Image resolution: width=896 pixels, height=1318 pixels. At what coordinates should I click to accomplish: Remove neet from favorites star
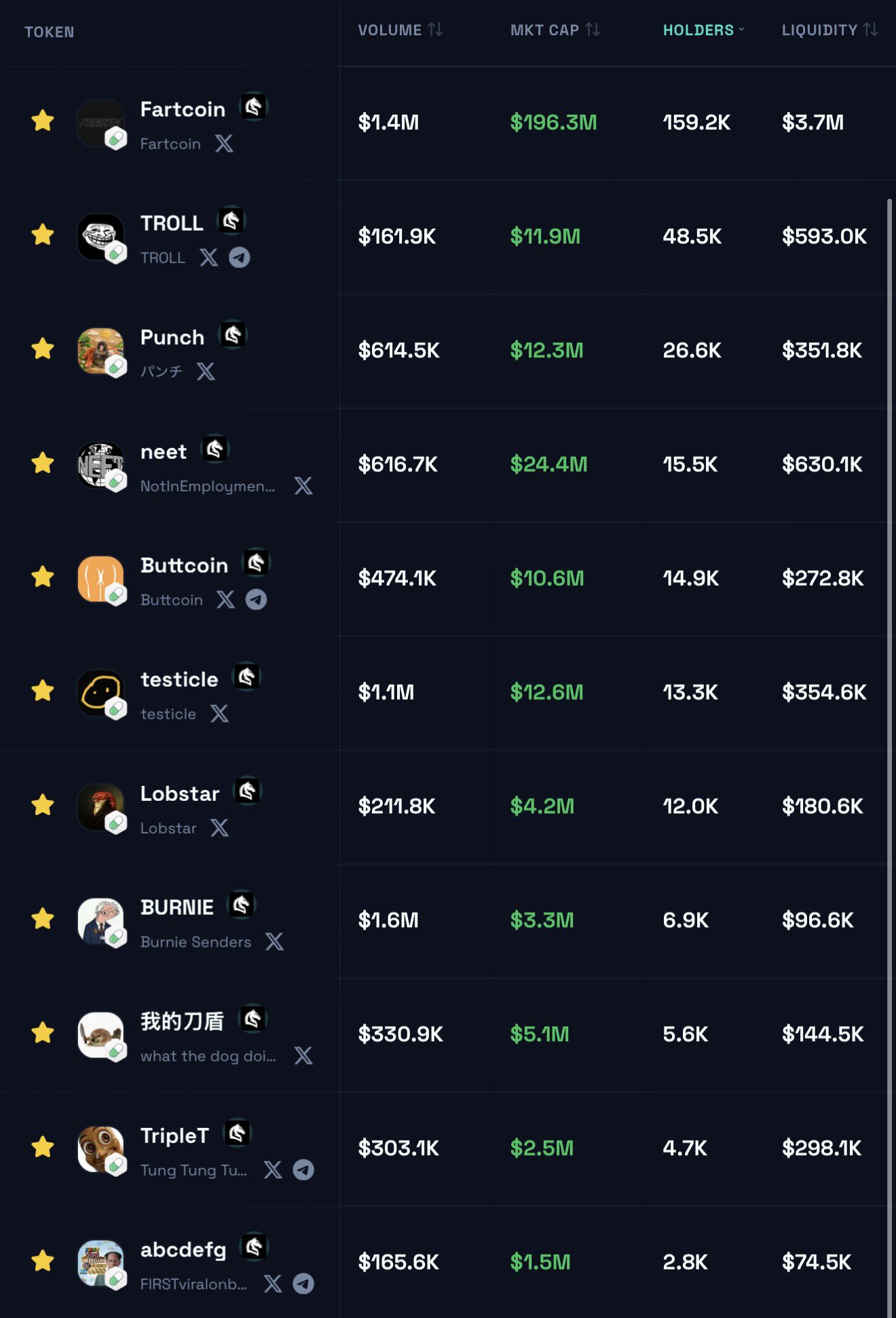click(x=43, y=463)
